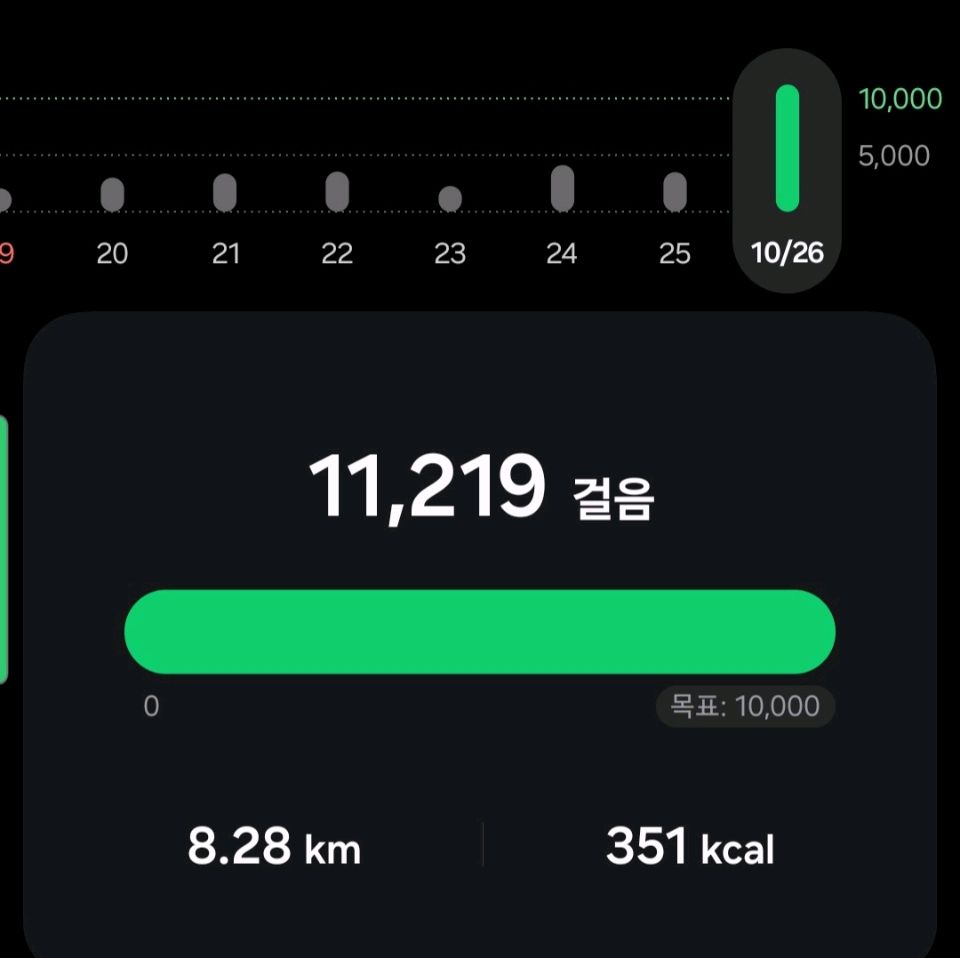Select the step bar for day 23

[450, 199]
